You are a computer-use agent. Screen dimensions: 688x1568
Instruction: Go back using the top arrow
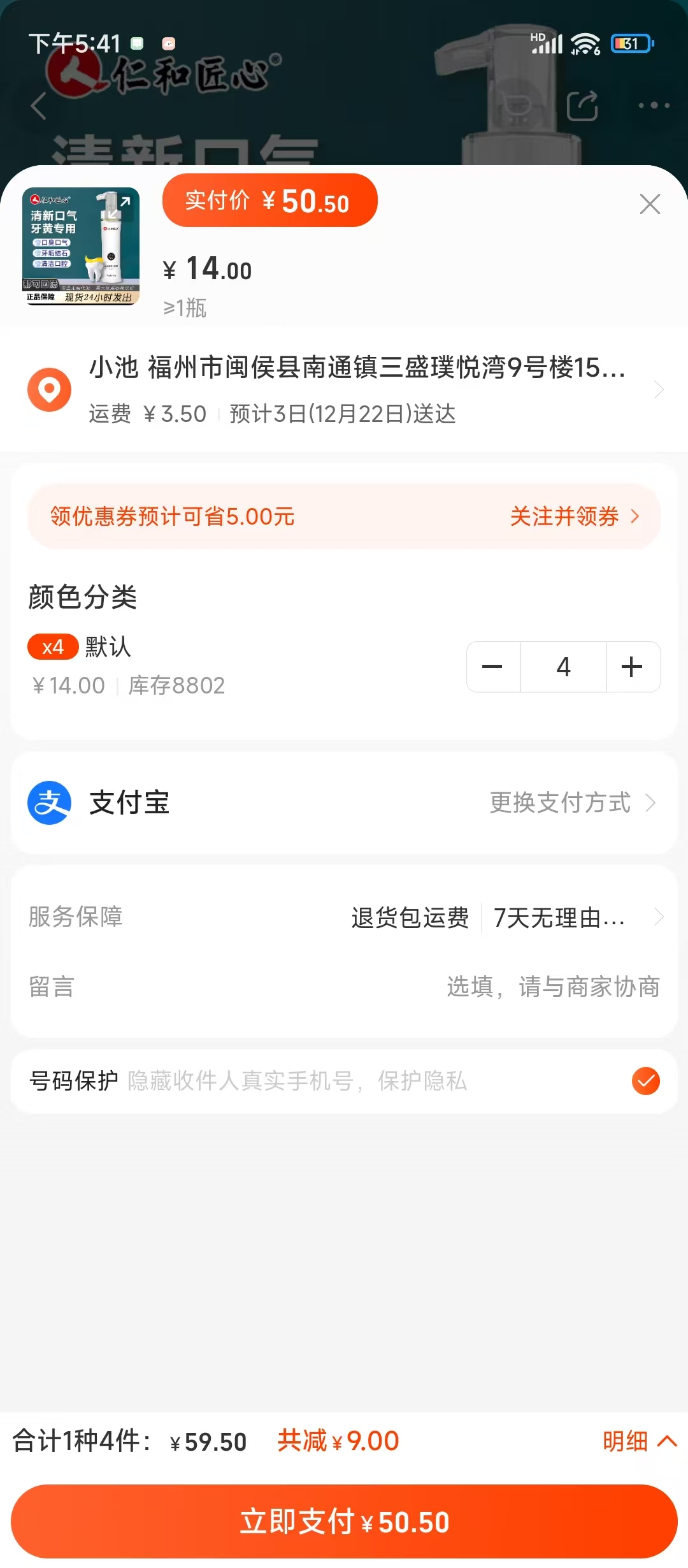(x=39, y=106)
